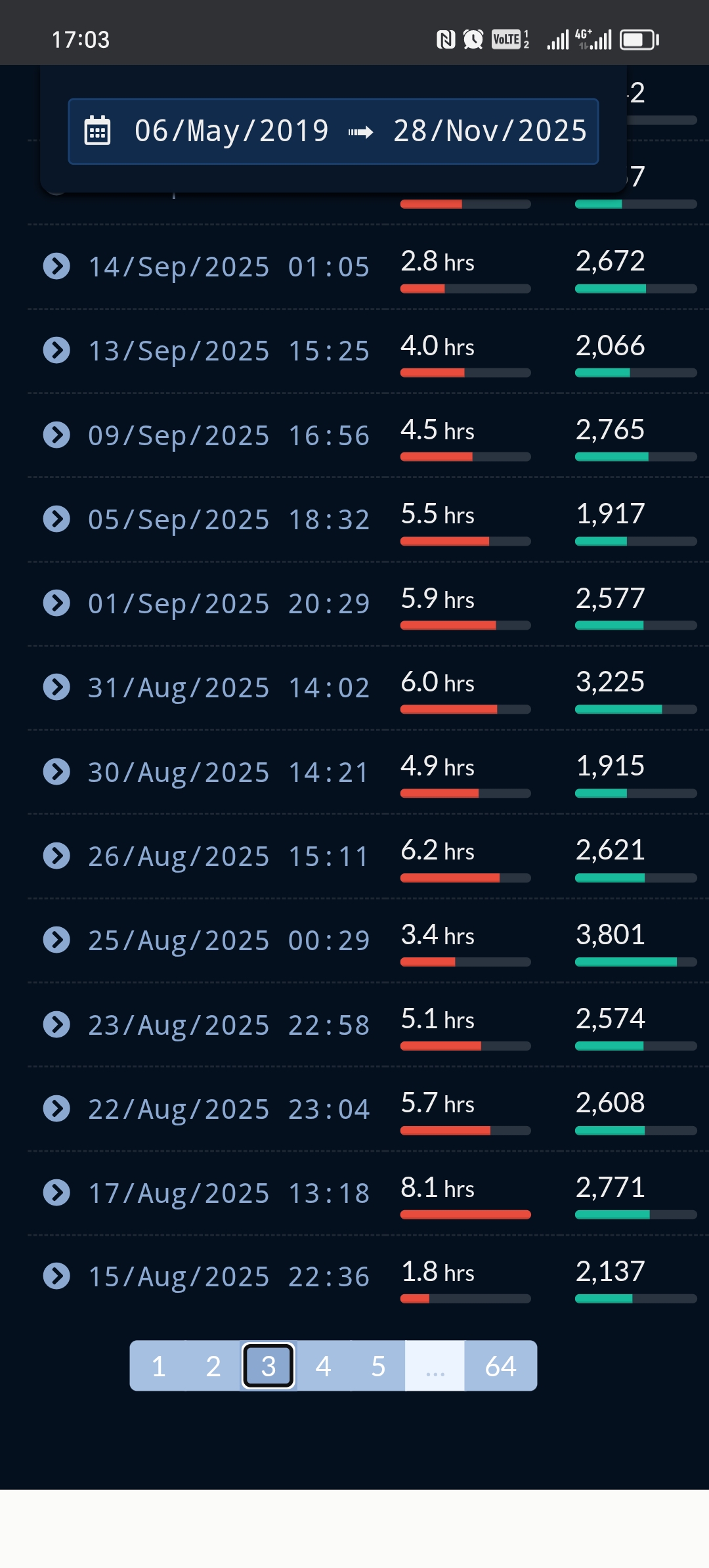Viewport: 709px width, 1568px height.
Task: Expand the 23/Aug/2025 22:58 entry
Action: pos(57,1024)
